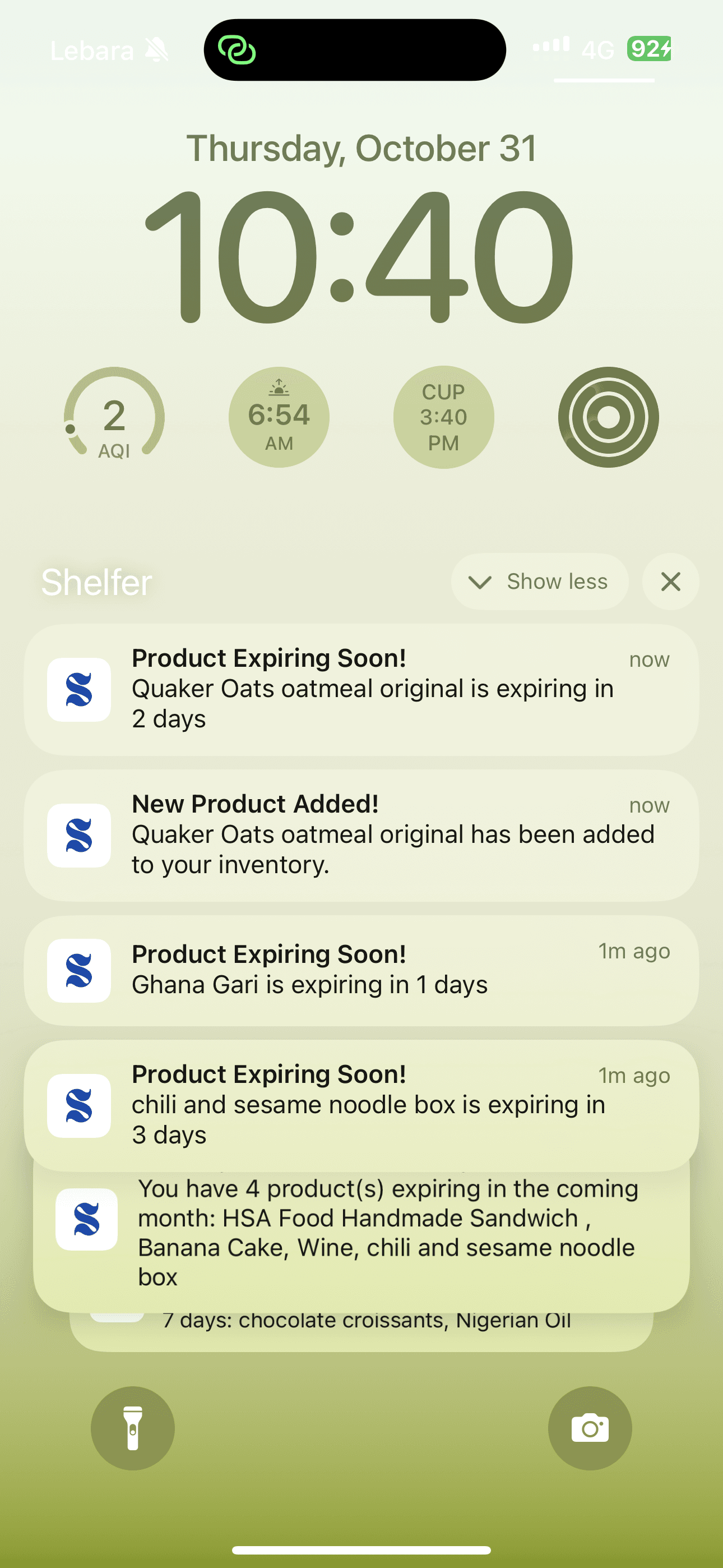723x1568 pixels.
Task: Clear the Shelfer notification group
Action: (670, 582)
